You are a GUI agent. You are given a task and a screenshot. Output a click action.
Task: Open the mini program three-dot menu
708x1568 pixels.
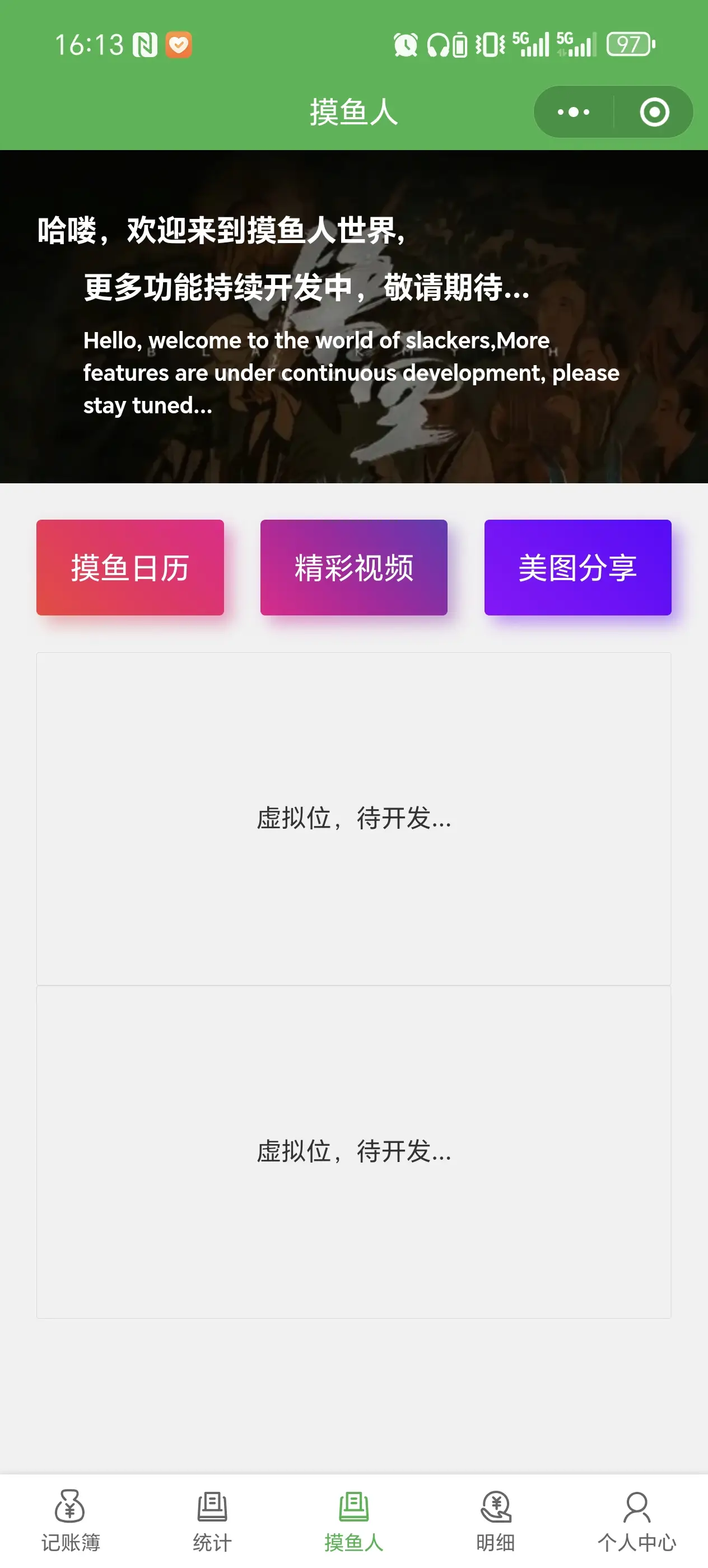coord(574,112)
